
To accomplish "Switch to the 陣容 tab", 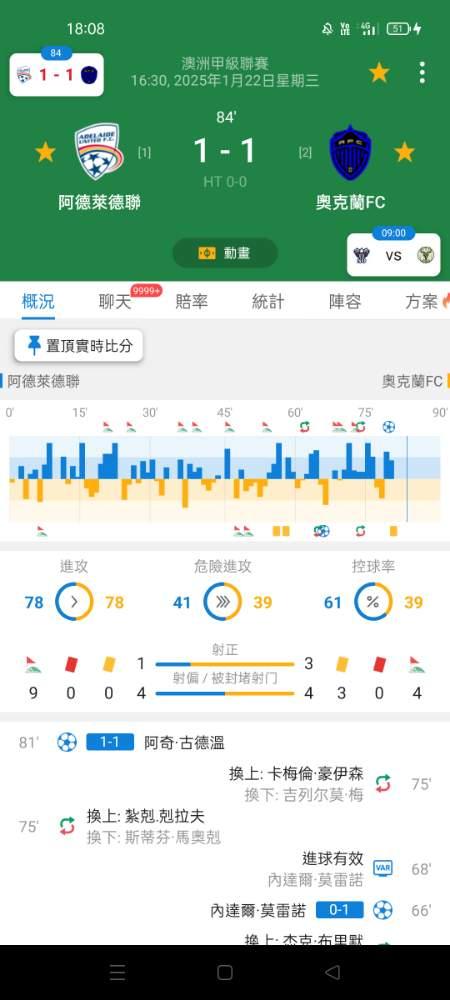I will point(345,302).
